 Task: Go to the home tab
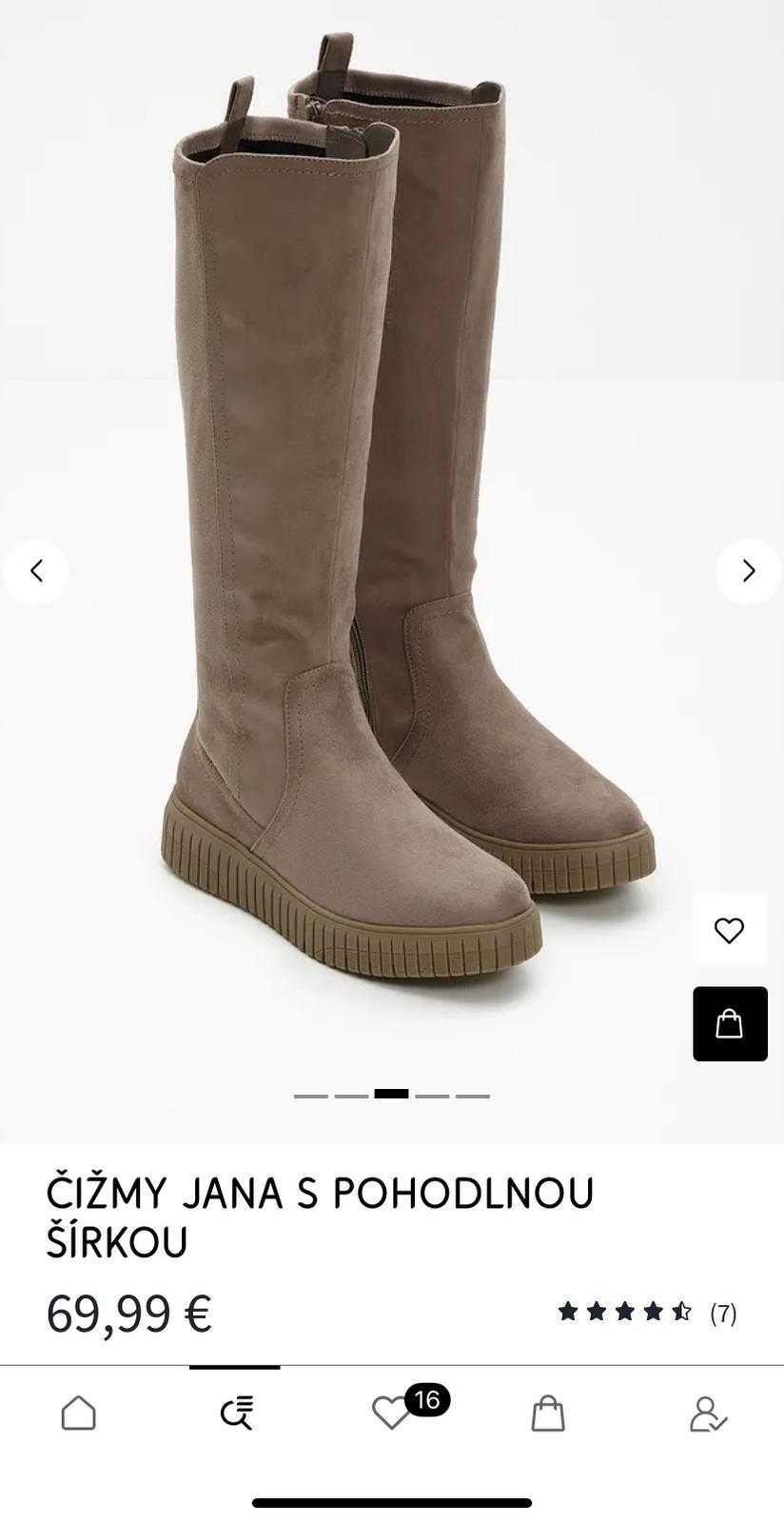(78, 1414)
